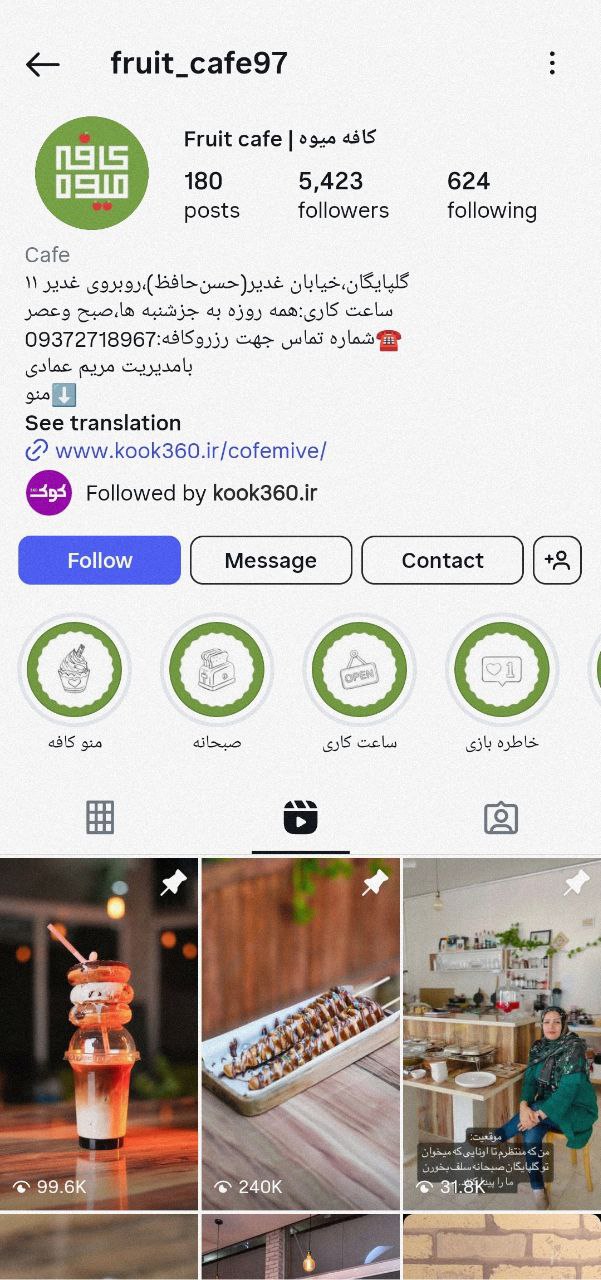Image resolution: width=601 pixels, height=1280 pixels.
Task: Open the خاطره بازی story highlight
Action: (x=502, y=684)
